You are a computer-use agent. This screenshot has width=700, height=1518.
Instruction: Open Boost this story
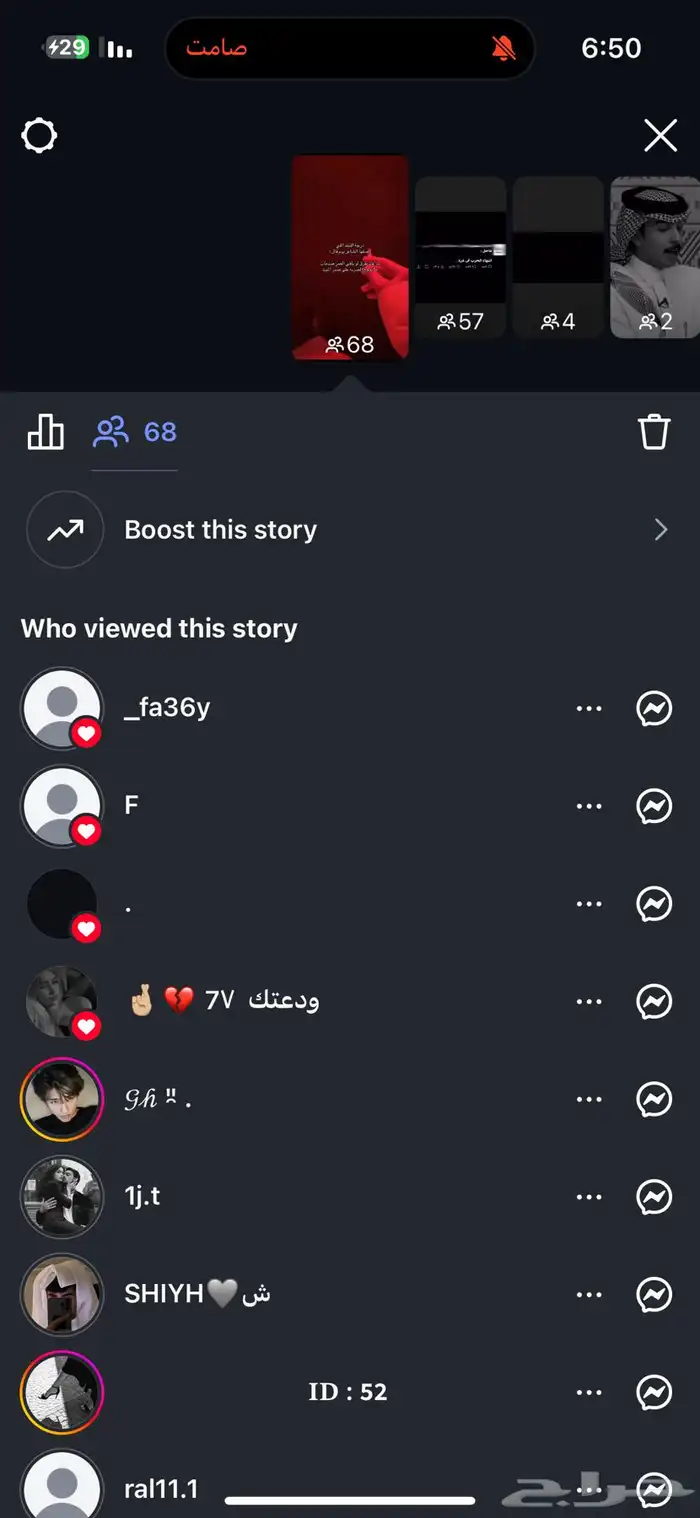(350, 530)
